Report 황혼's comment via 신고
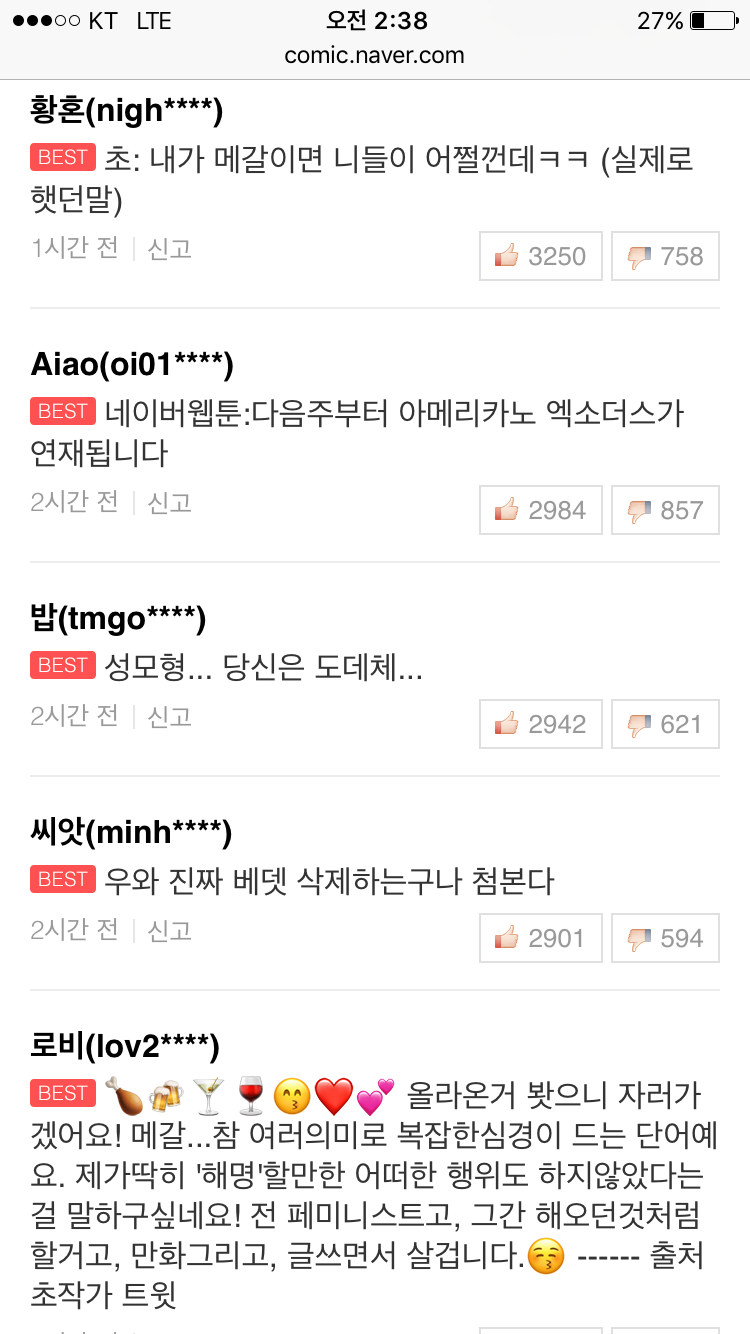 (x=169, y=248)
